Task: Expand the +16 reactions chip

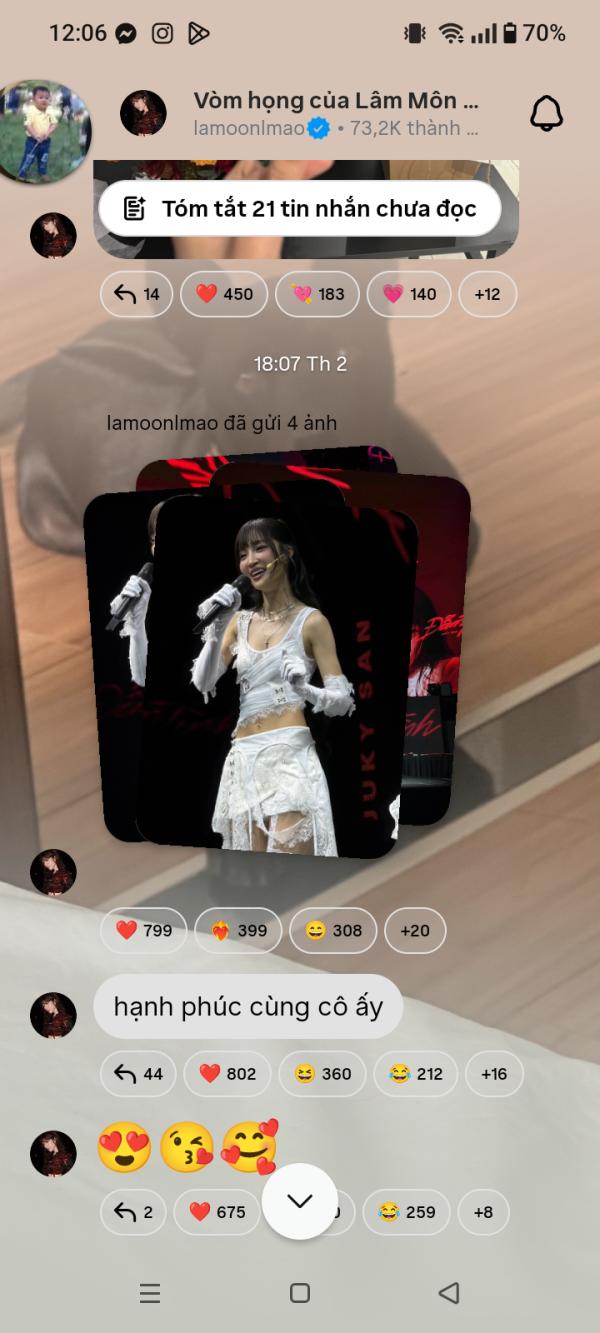Action: (x=494, y=1073)
